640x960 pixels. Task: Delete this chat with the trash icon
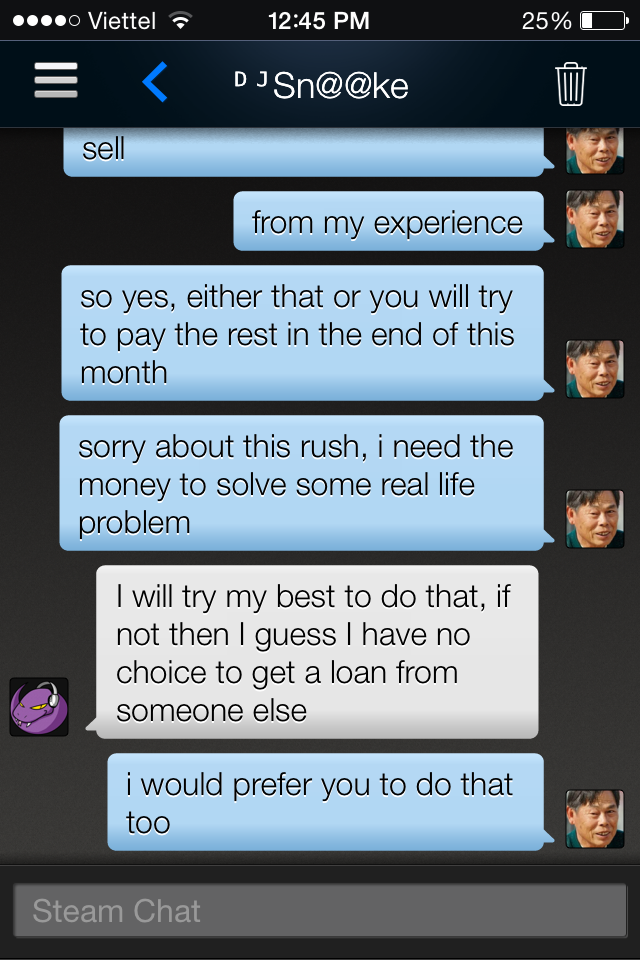(570, 84)
